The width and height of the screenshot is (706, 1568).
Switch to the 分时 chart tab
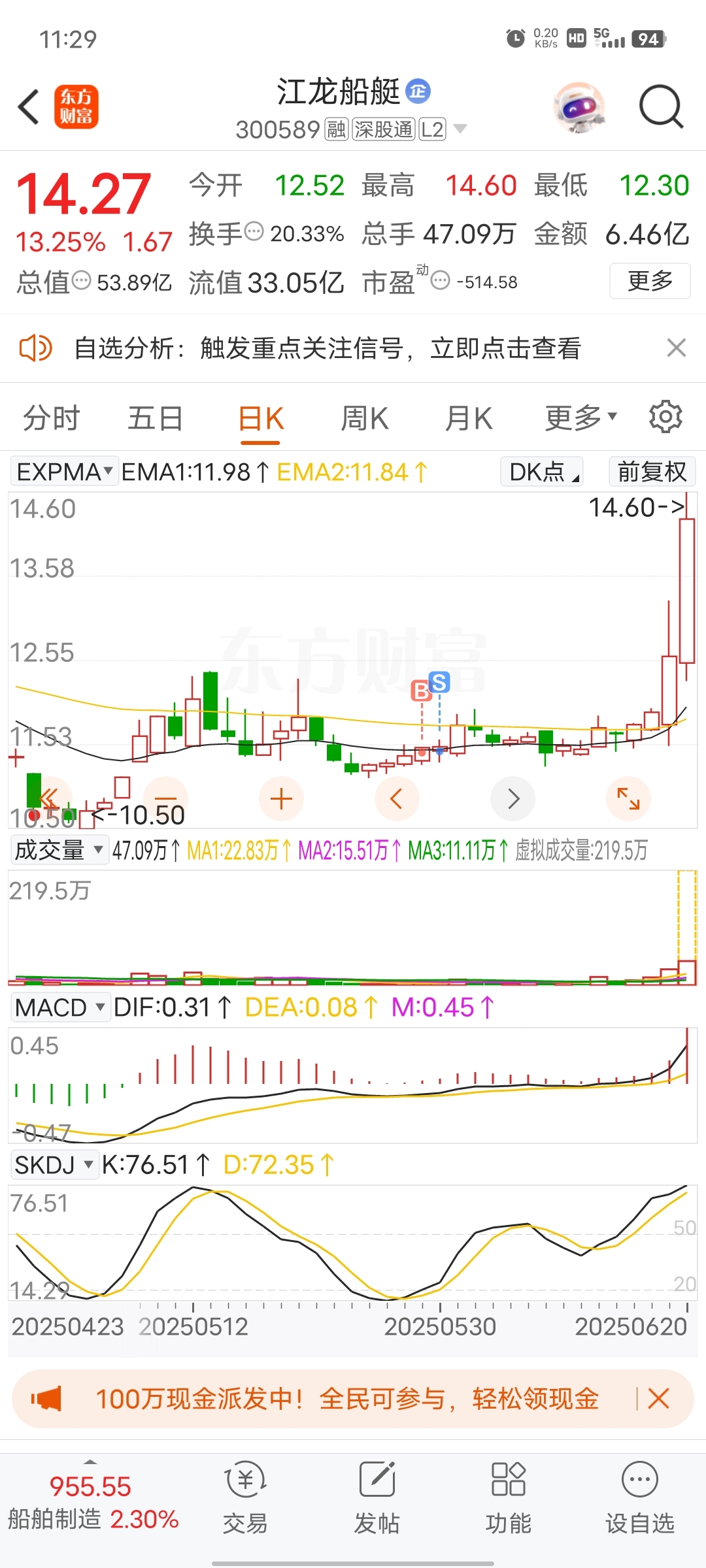(x=52, y=418)
